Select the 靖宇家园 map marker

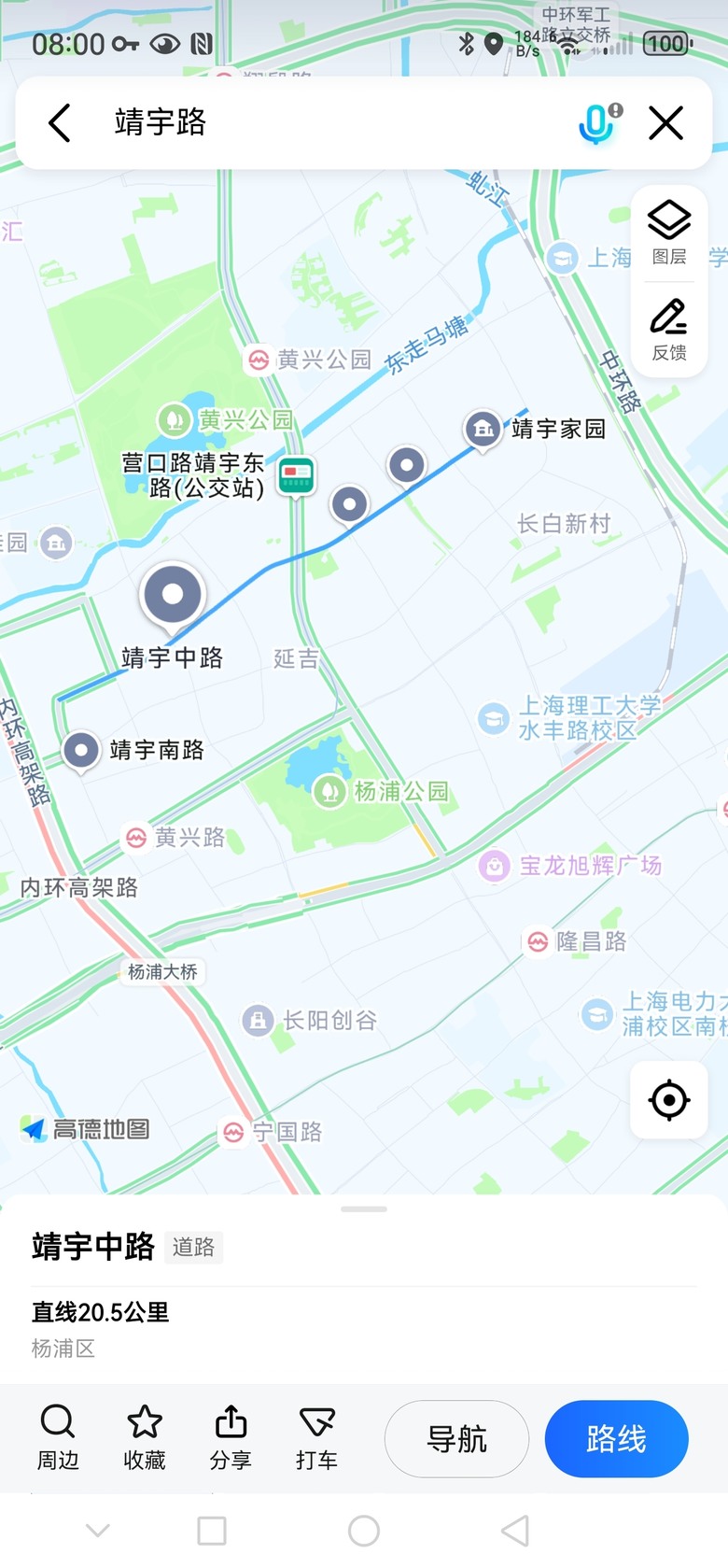tap(483, 430)
